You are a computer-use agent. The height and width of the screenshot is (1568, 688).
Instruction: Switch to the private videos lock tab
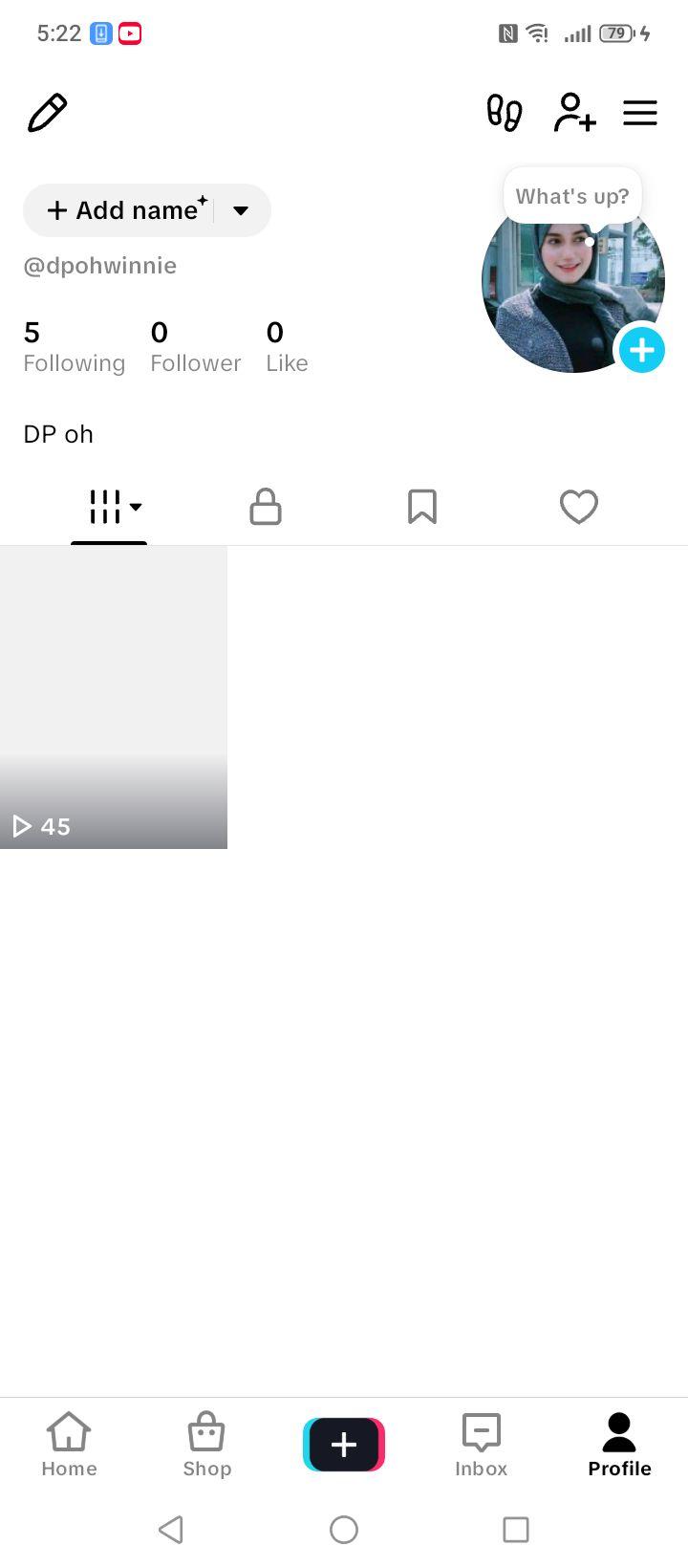266,507
